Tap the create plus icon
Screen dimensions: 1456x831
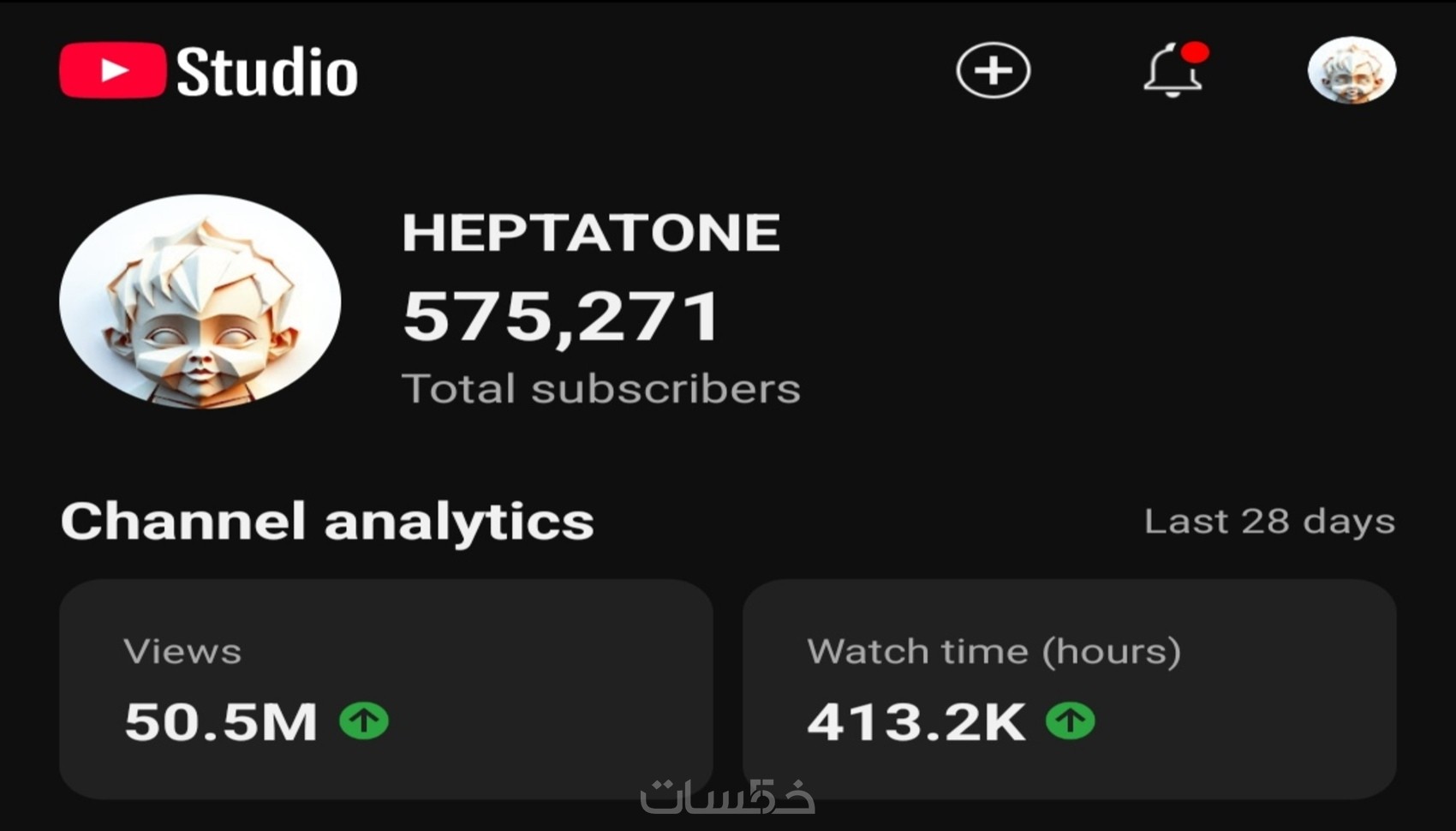[993, 70]
